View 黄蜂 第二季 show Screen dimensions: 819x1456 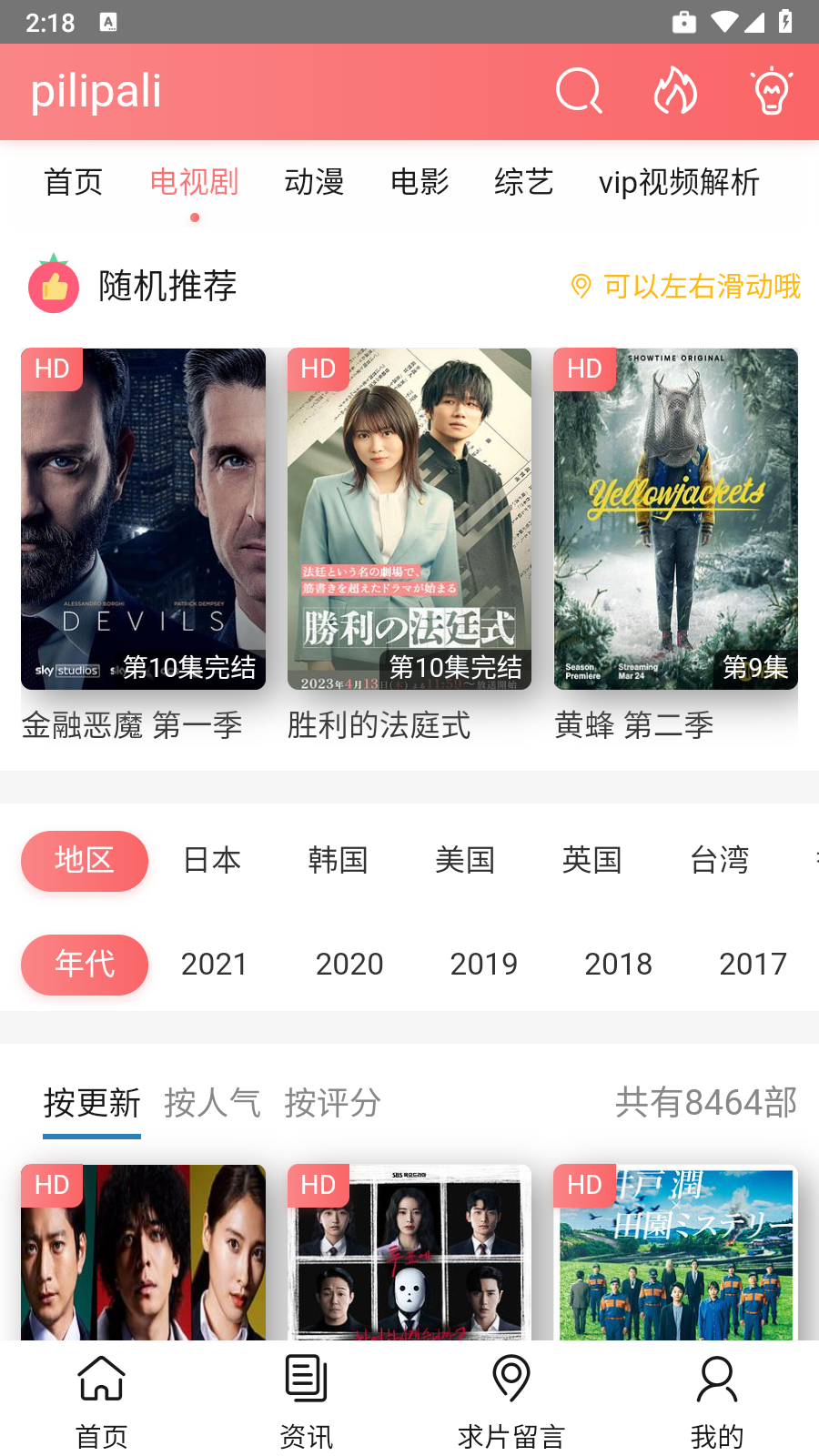tap(676, 519)
